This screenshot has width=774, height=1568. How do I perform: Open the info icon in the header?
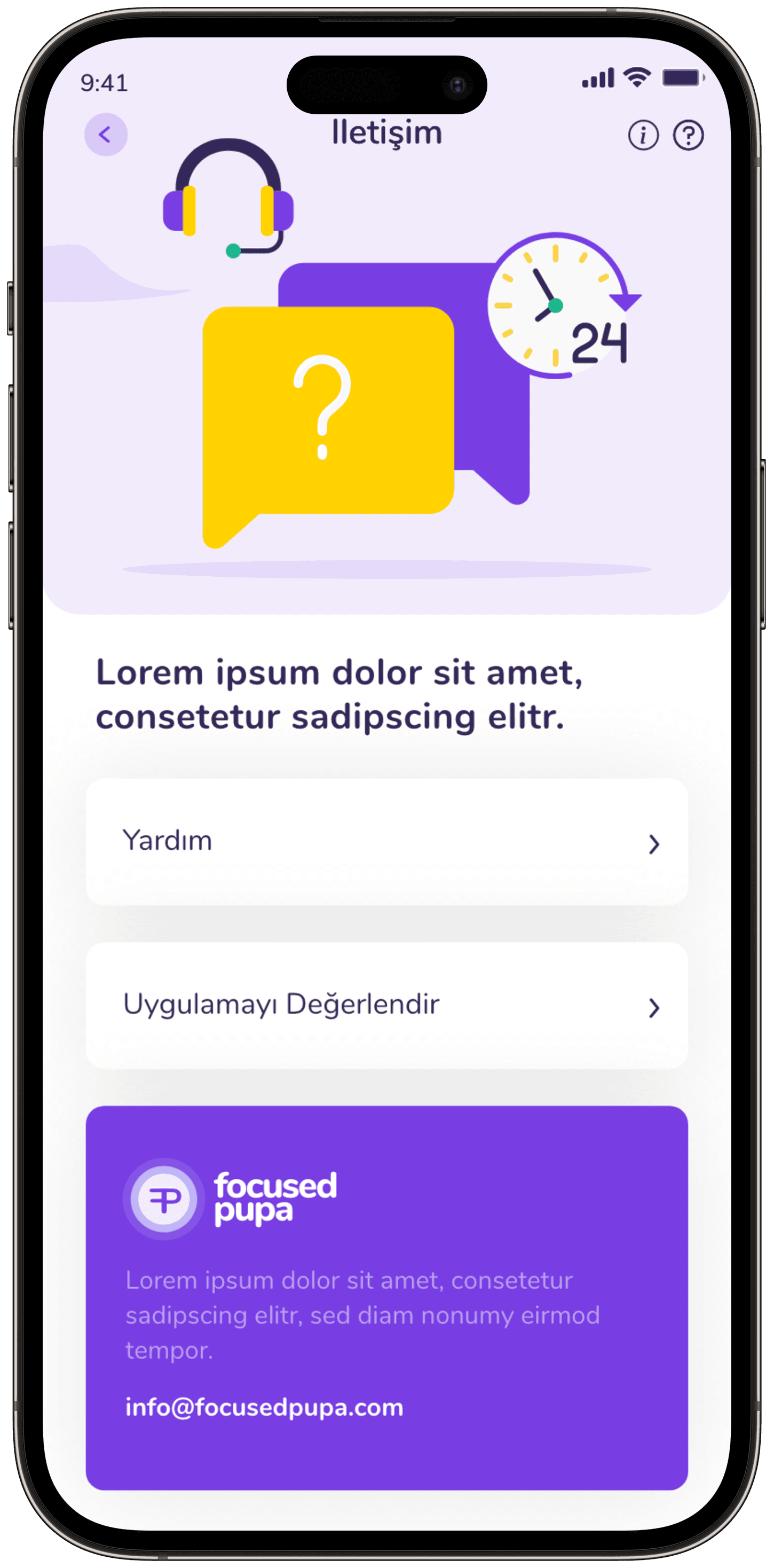(x=643, y=135)
